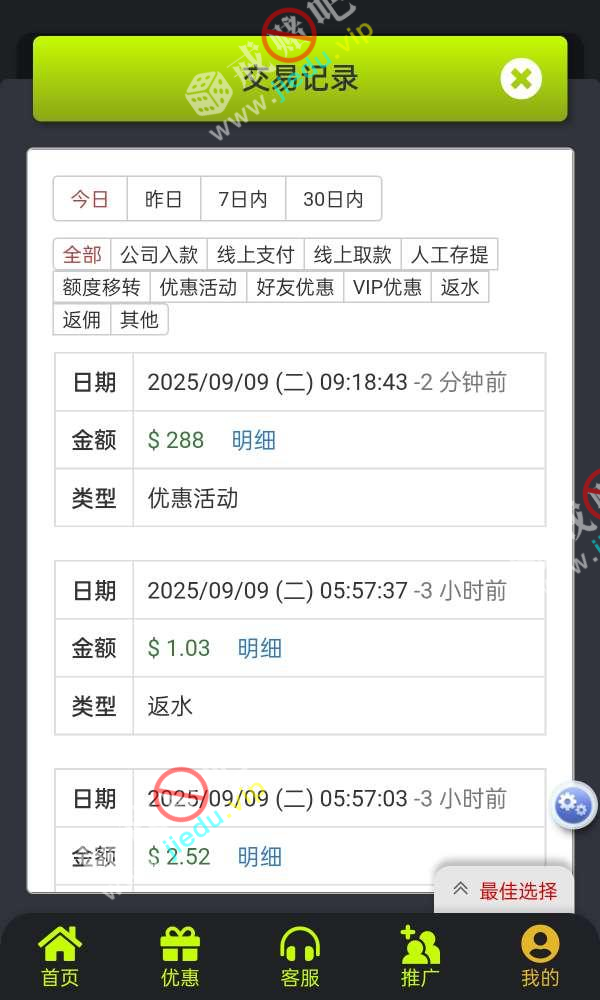Filter by 返佣
Viewport: 600px width, 1000px height.
pyautogui.click(x=82, y=320)
